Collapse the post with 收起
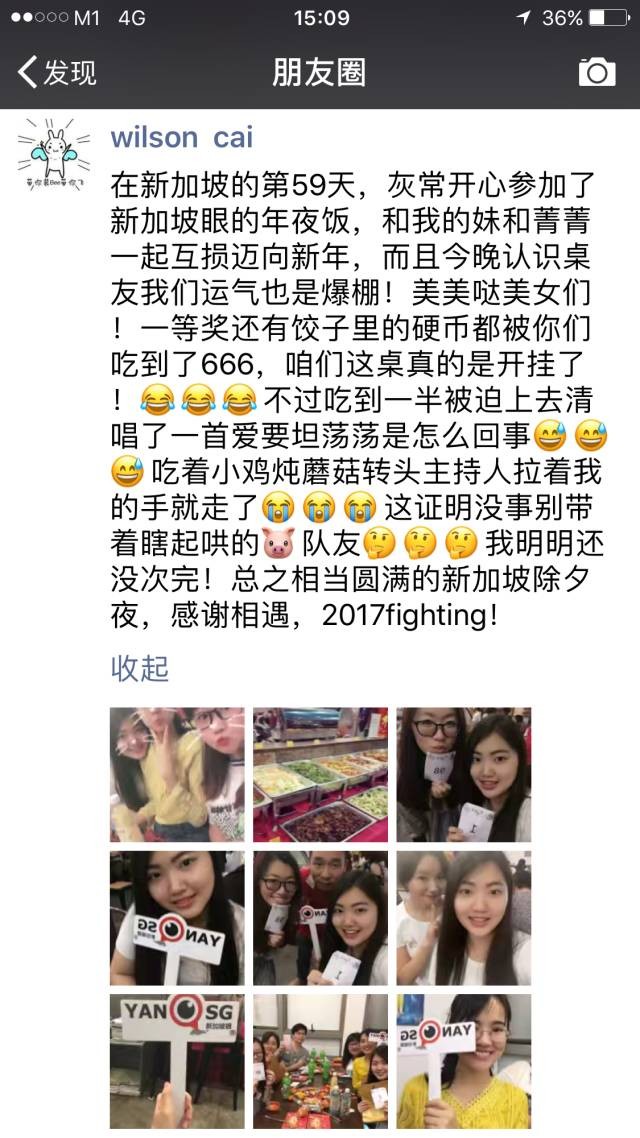 [139, 668]
